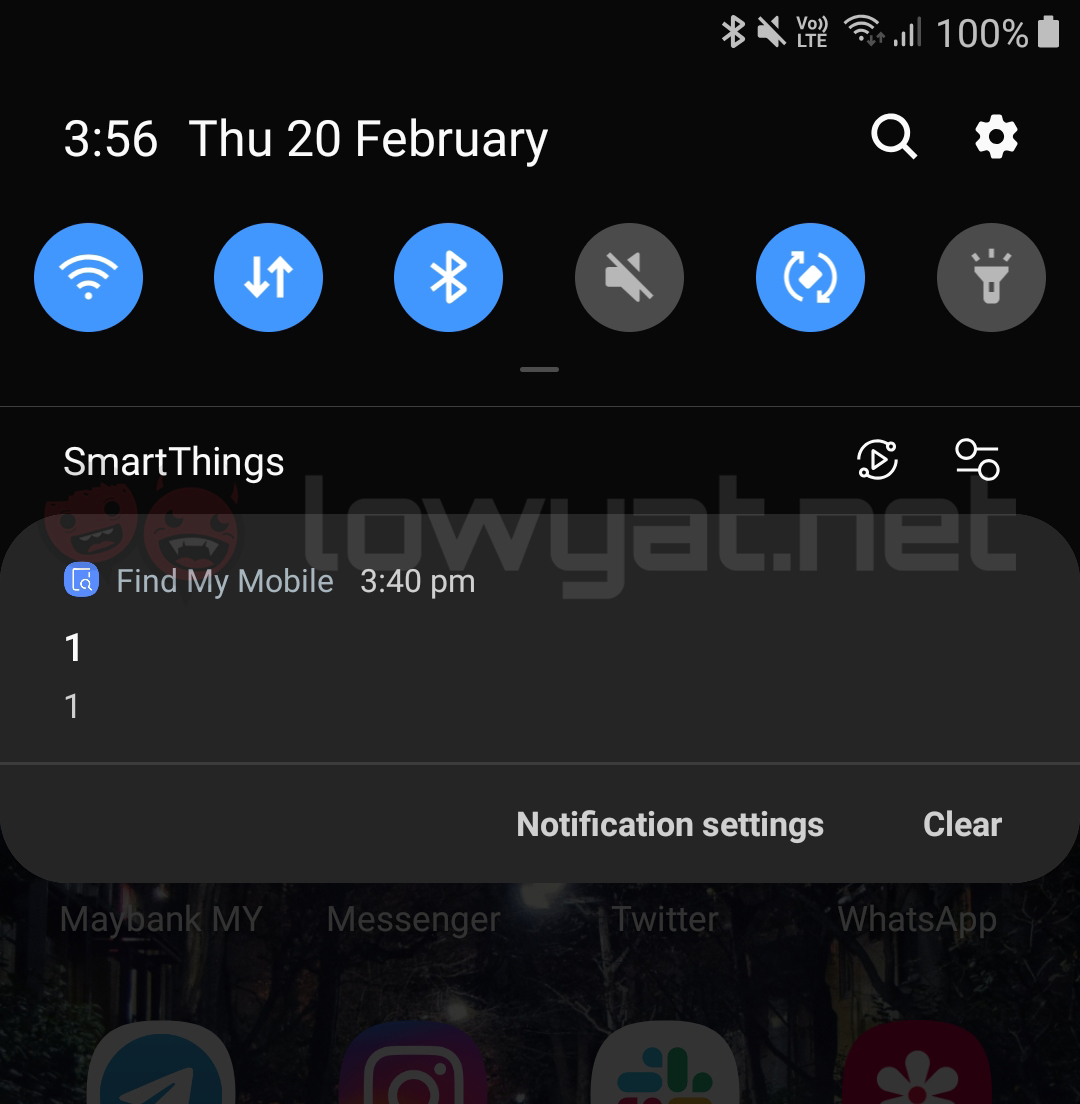This screenshot has width=1080, height=1104.
Task: Open the Find My Mobile notification
Action: coord(400,650)
